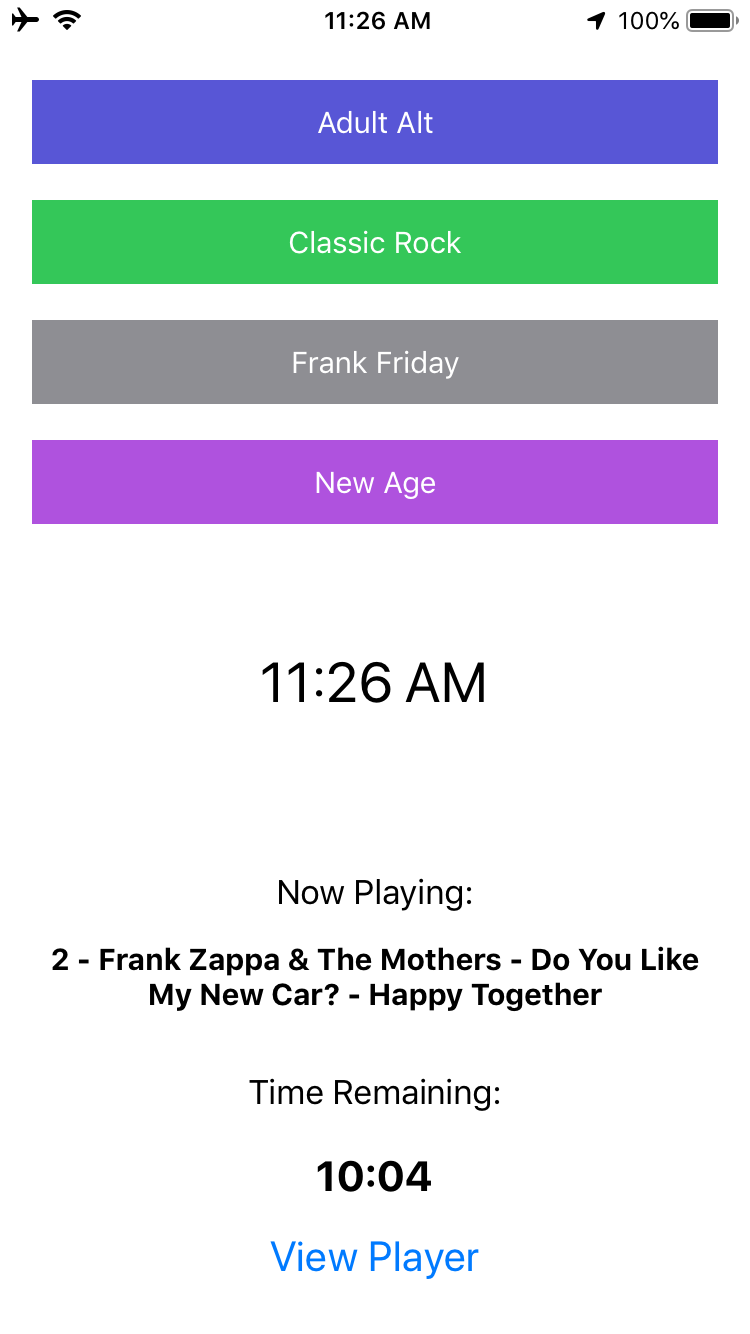
Task: Select the Adult Alt station
Action: (x=375, y=122)
